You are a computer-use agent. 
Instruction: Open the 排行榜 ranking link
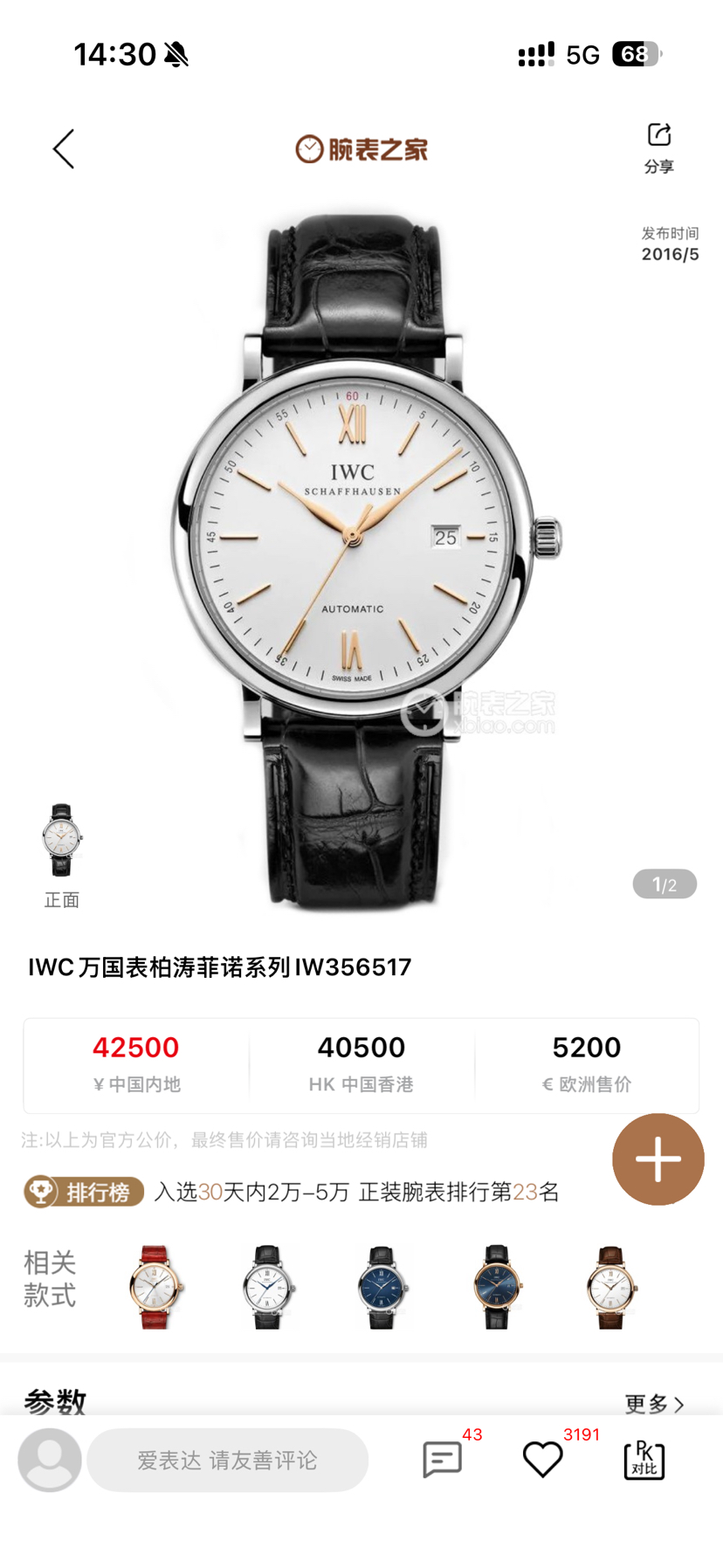coord(85,1192)
